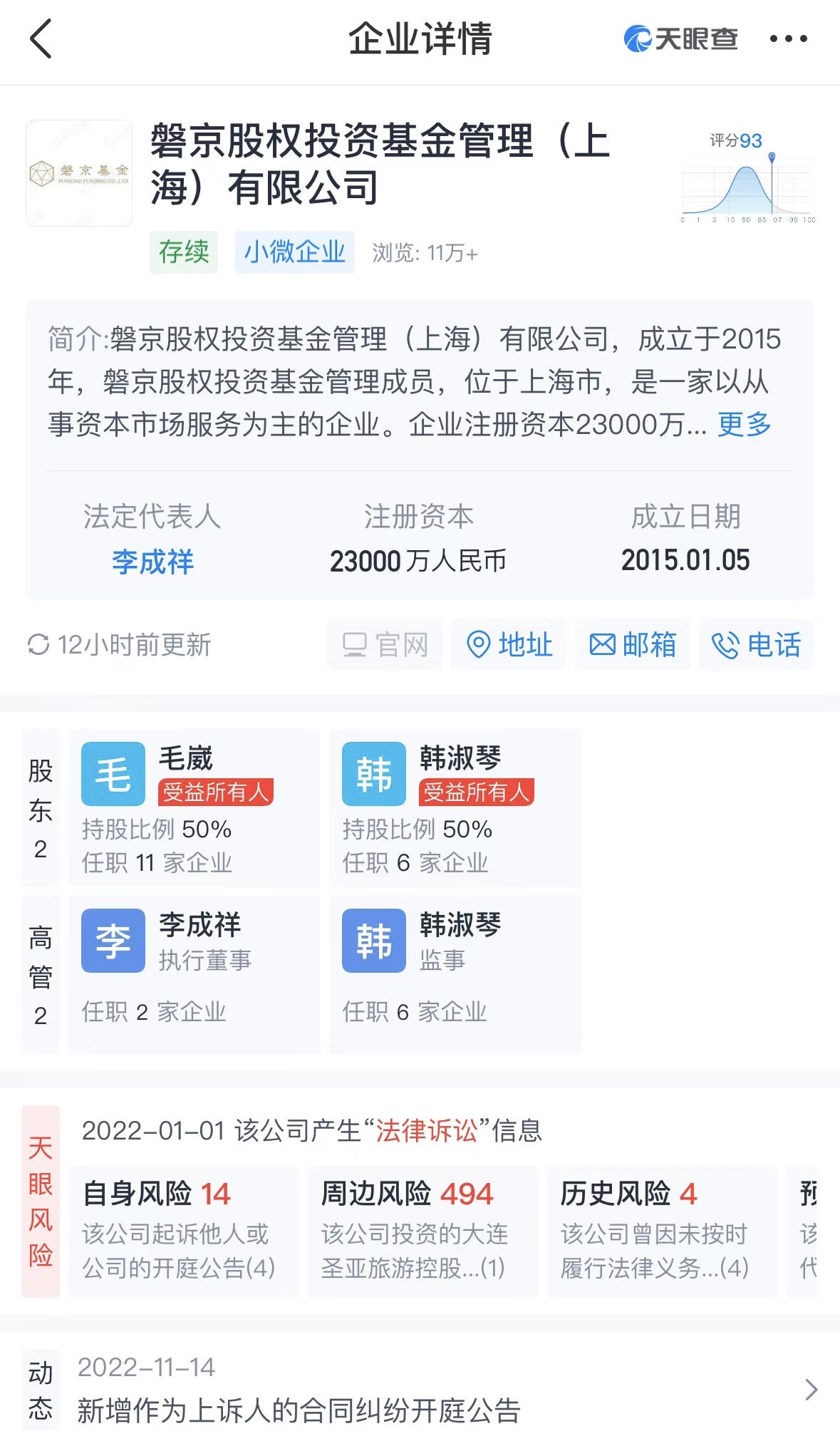The height and width of the screenshot is (1436, 840).
Task: View 周边风险 494 details
Action: 422,1231
